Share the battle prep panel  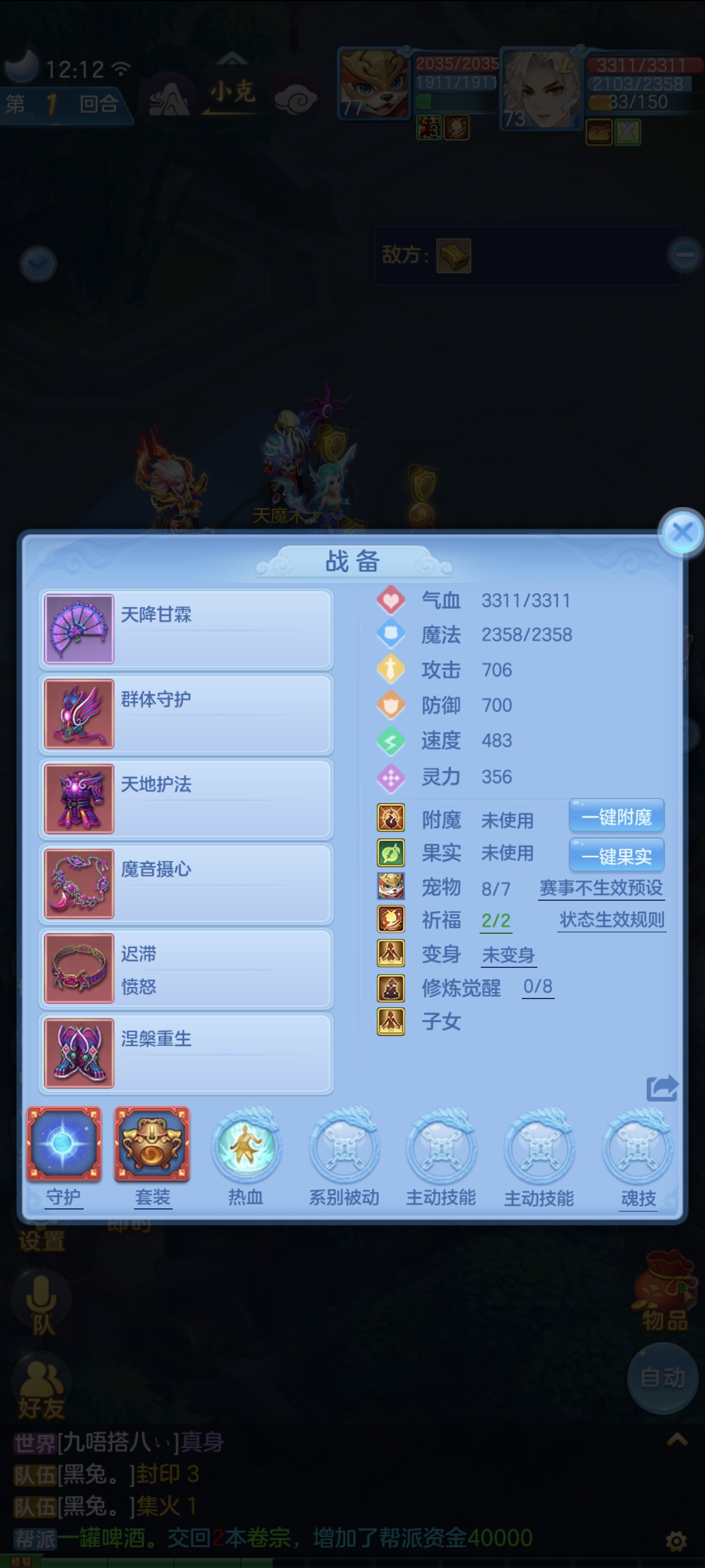click(662, 1088)
